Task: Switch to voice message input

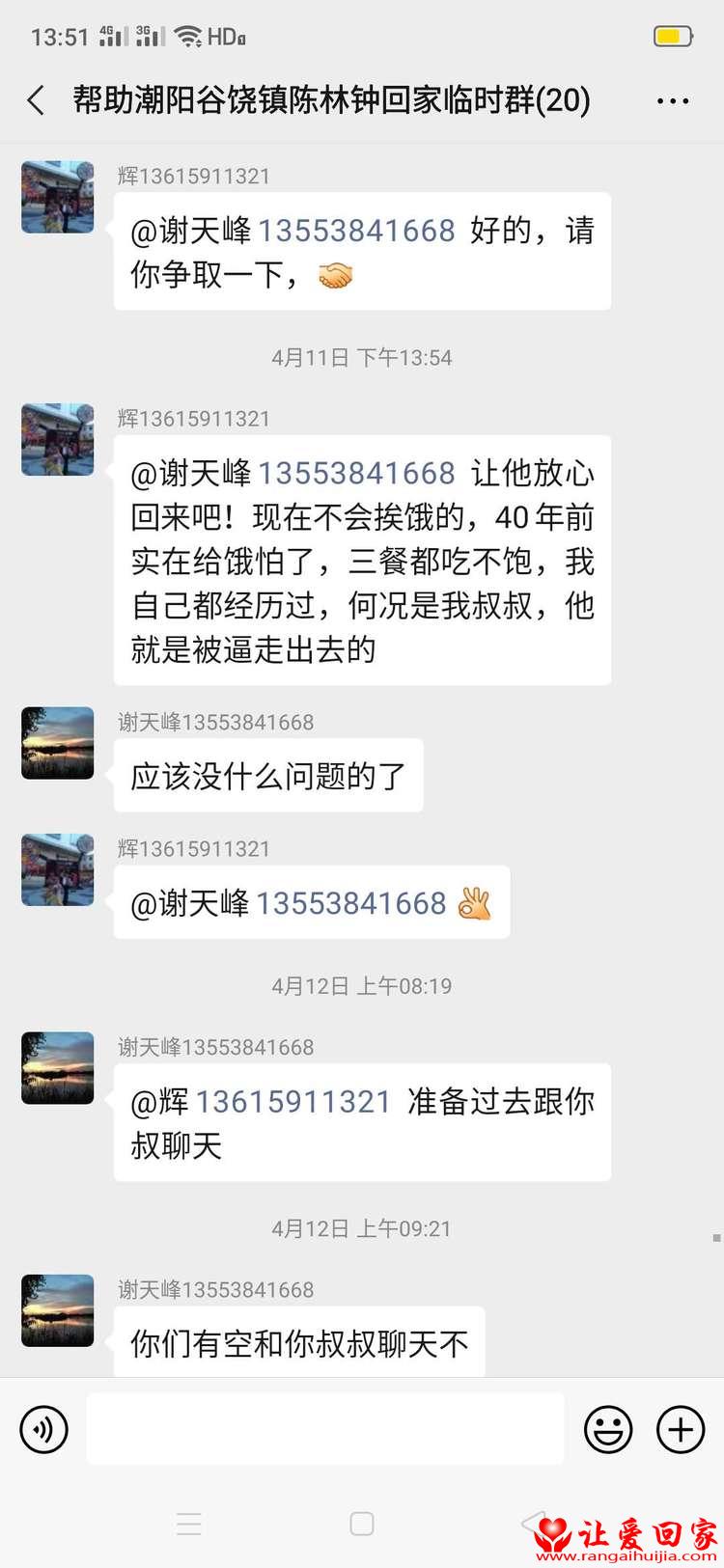Action: click(x=44, y=1429)
